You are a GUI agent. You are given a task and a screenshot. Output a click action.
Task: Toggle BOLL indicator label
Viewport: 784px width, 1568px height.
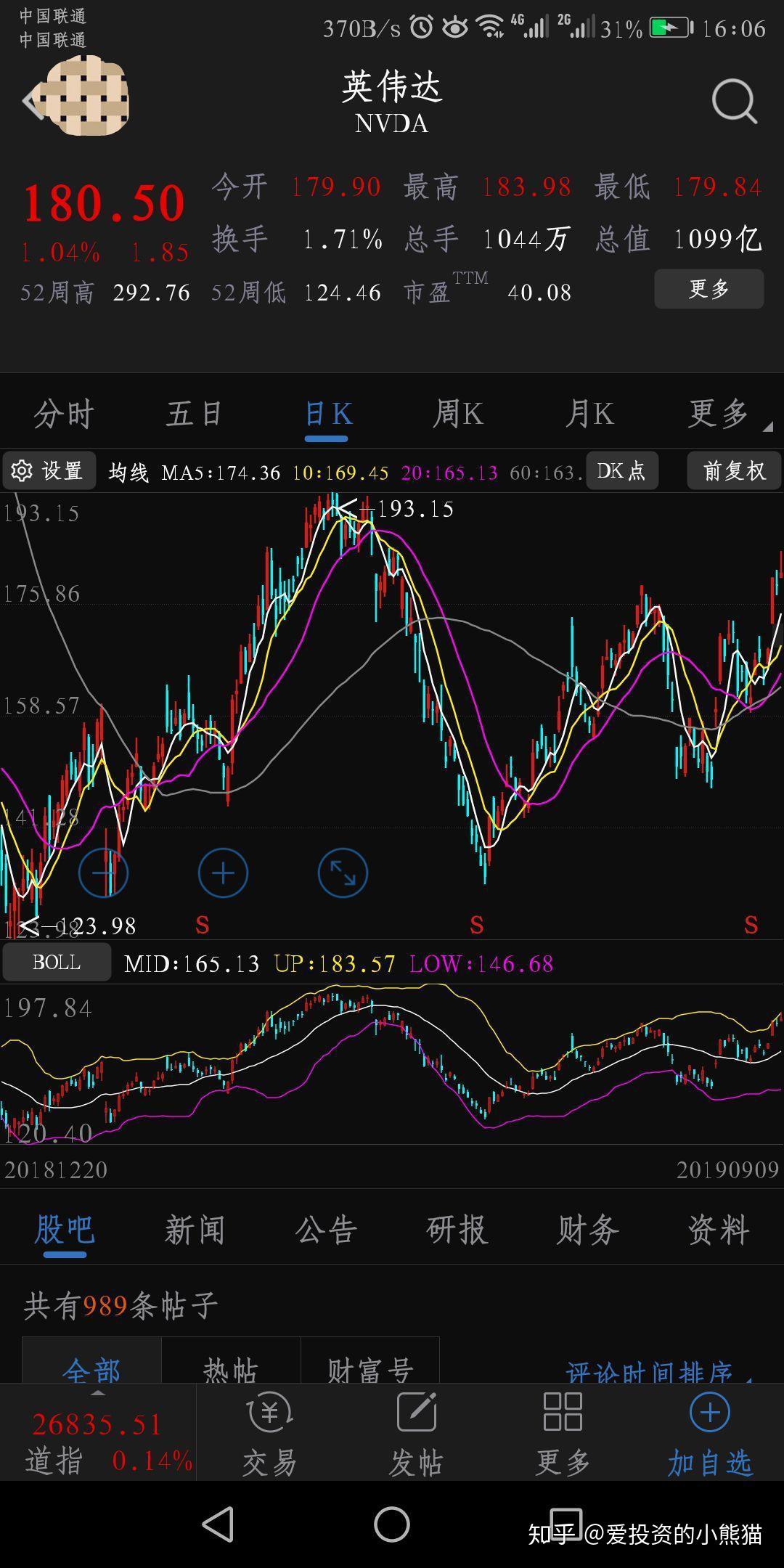pyautogui.click(x=56, y=963)
